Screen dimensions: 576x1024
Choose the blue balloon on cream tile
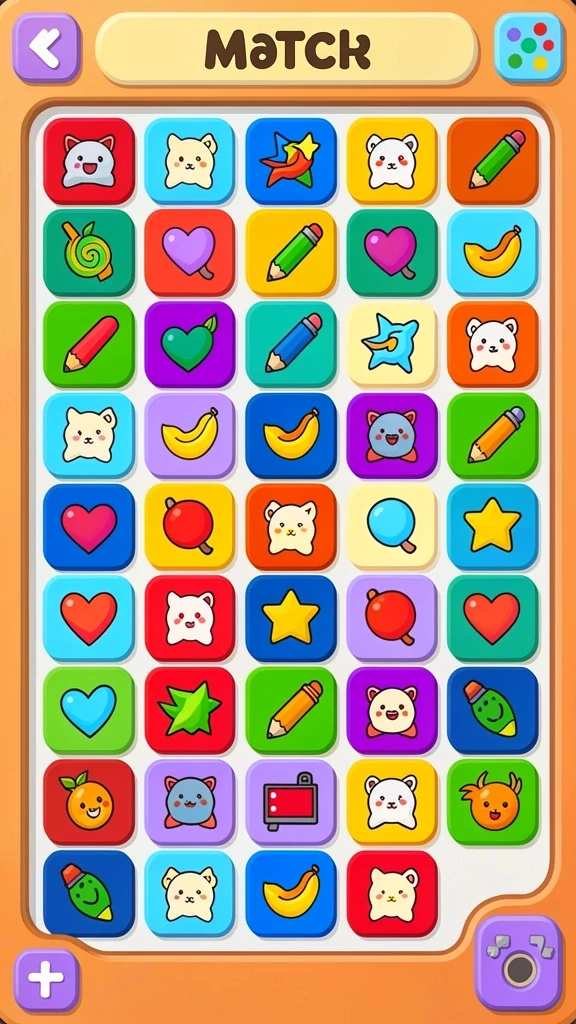click(392, 527)
